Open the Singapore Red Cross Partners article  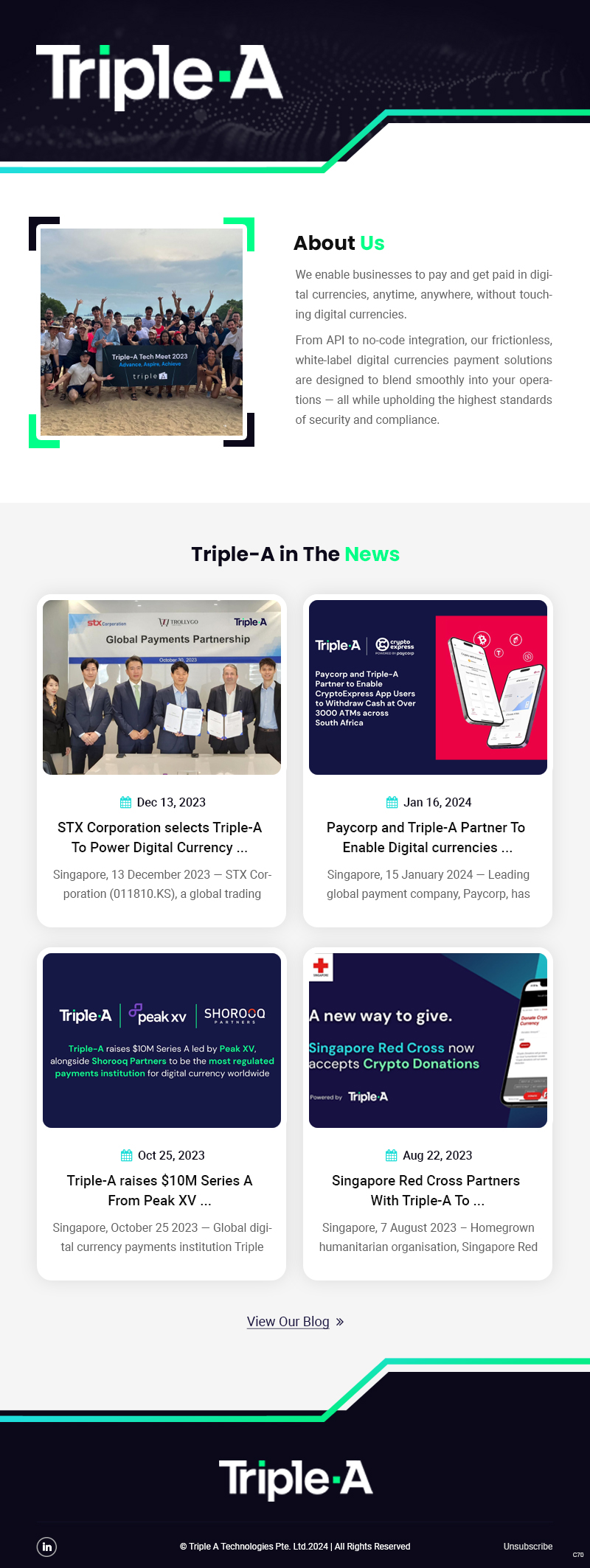426,1191
